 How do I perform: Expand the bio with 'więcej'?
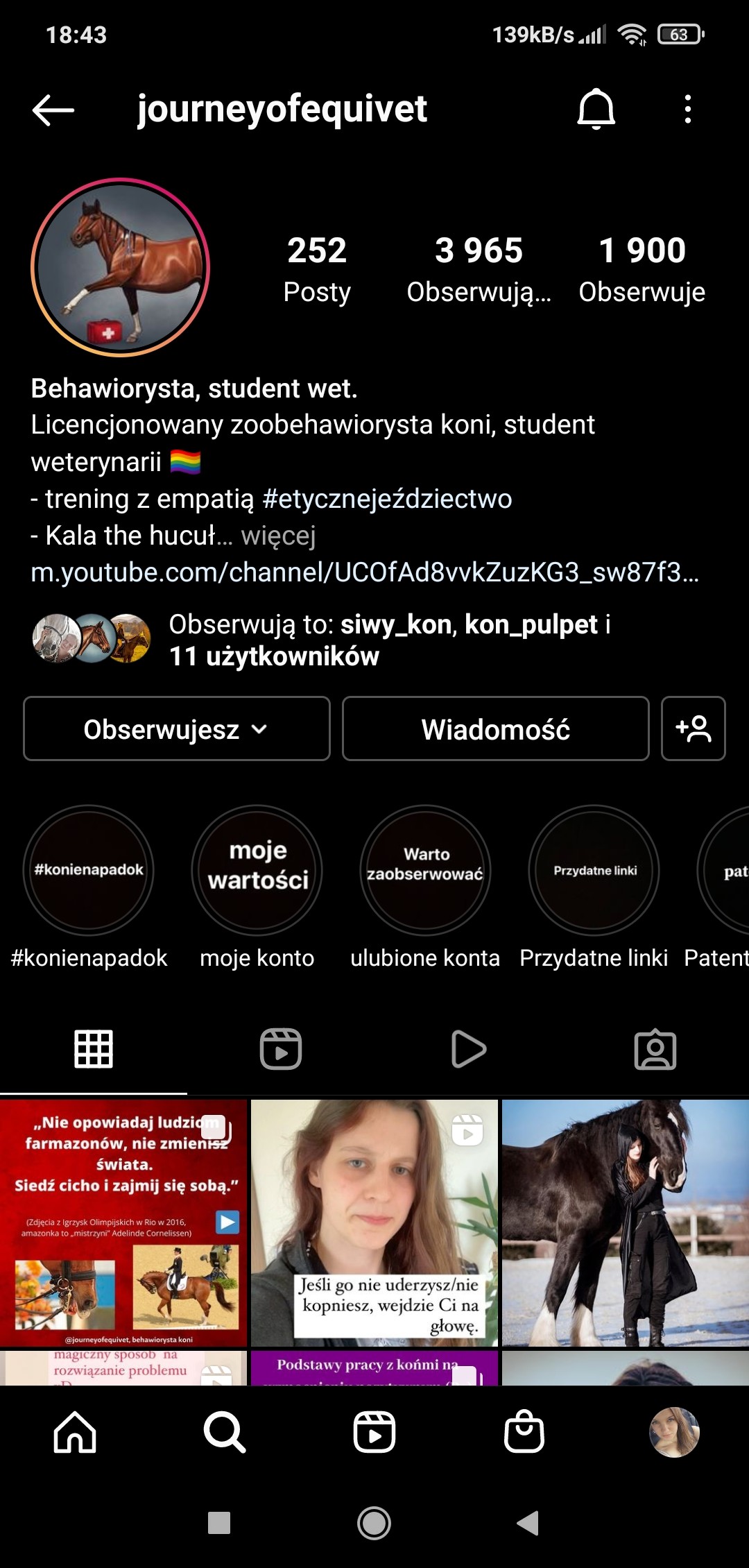pyautogui.click(x=279, y=536)
